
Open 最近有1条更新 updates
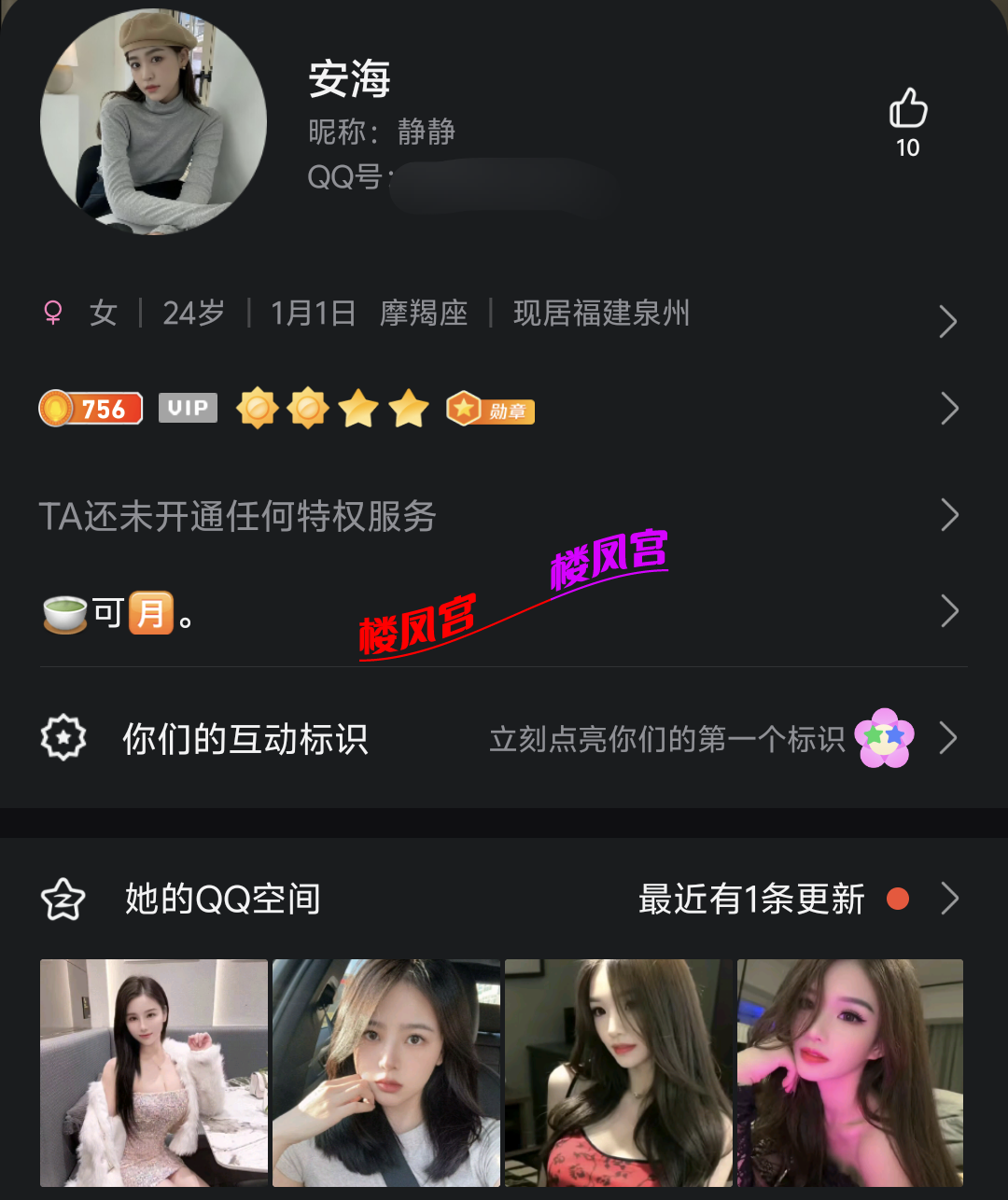750,899
